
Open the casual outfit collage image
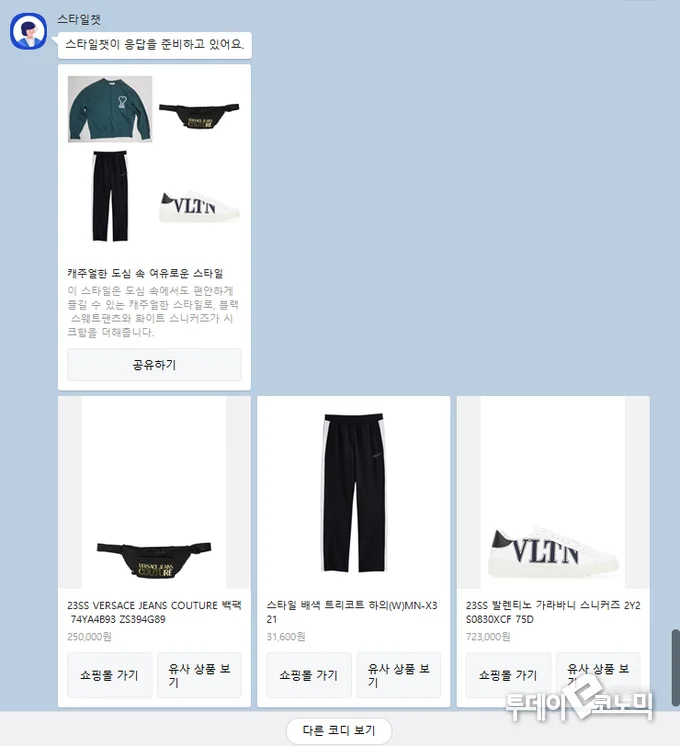(154, 160)
